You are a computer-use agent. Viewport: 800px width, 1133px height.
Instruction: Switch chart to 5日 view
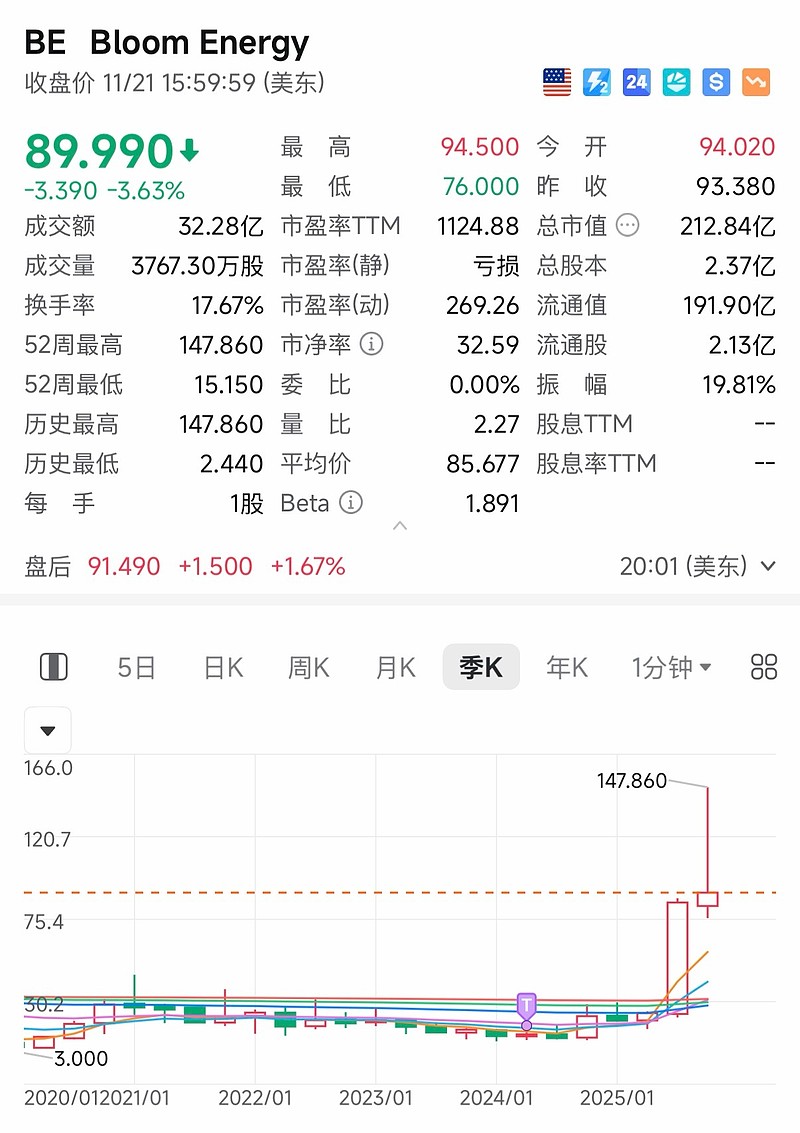coord(137,667)
